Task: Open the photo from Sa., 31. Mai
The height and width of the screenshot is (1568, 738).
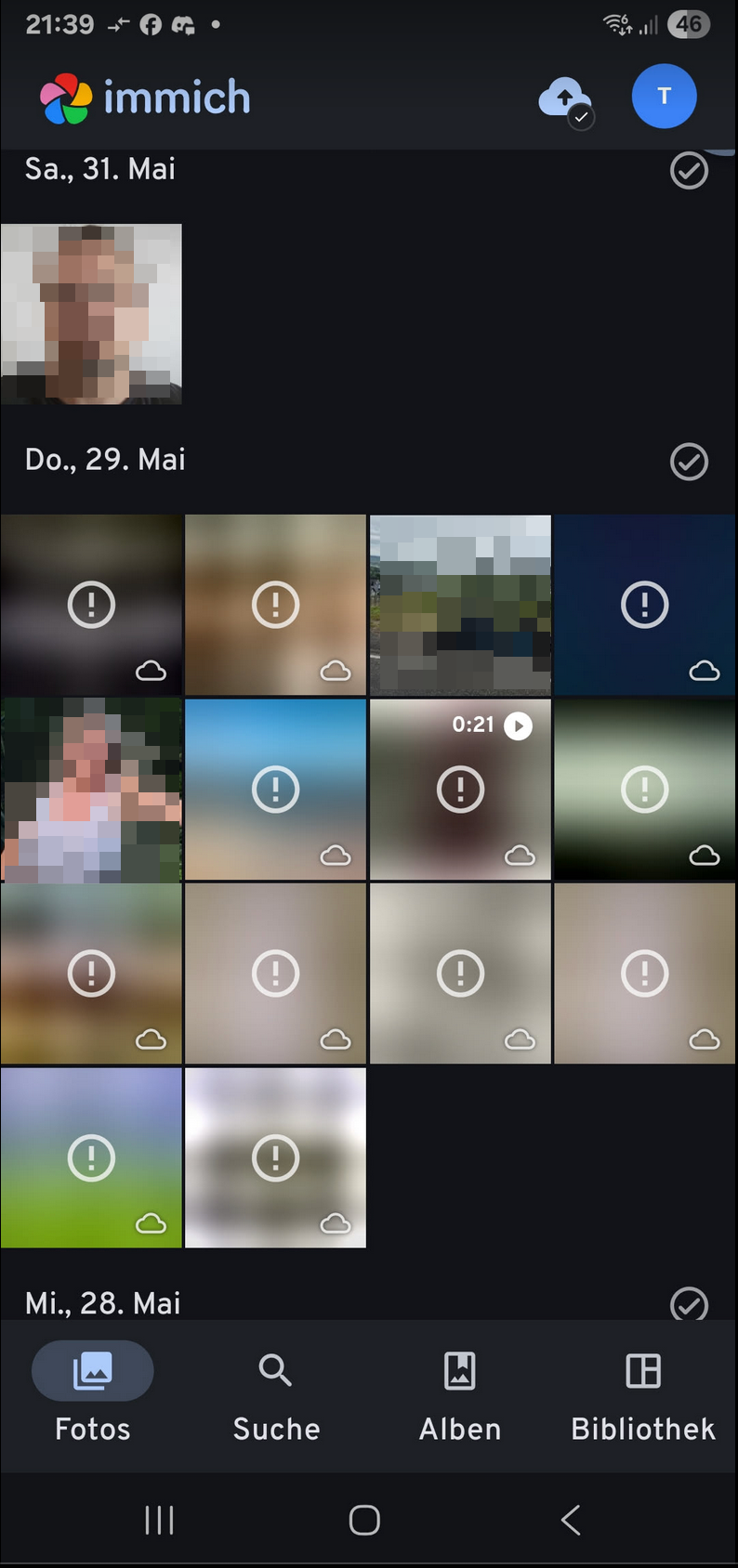Action: point(91,314)
